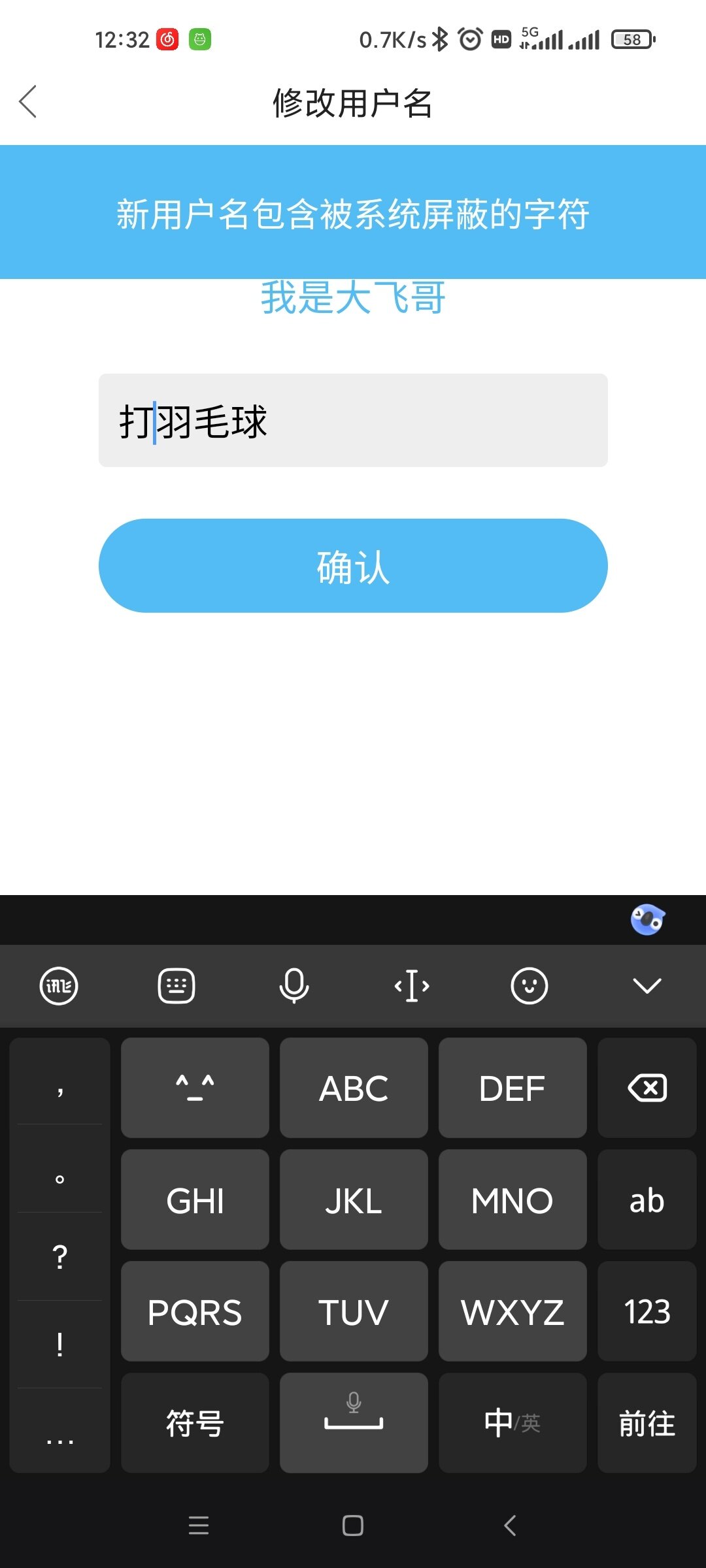706x1568 pixels.
Task: Switch keyboard language with the 中/英 key
Action: click(513, 1423)
